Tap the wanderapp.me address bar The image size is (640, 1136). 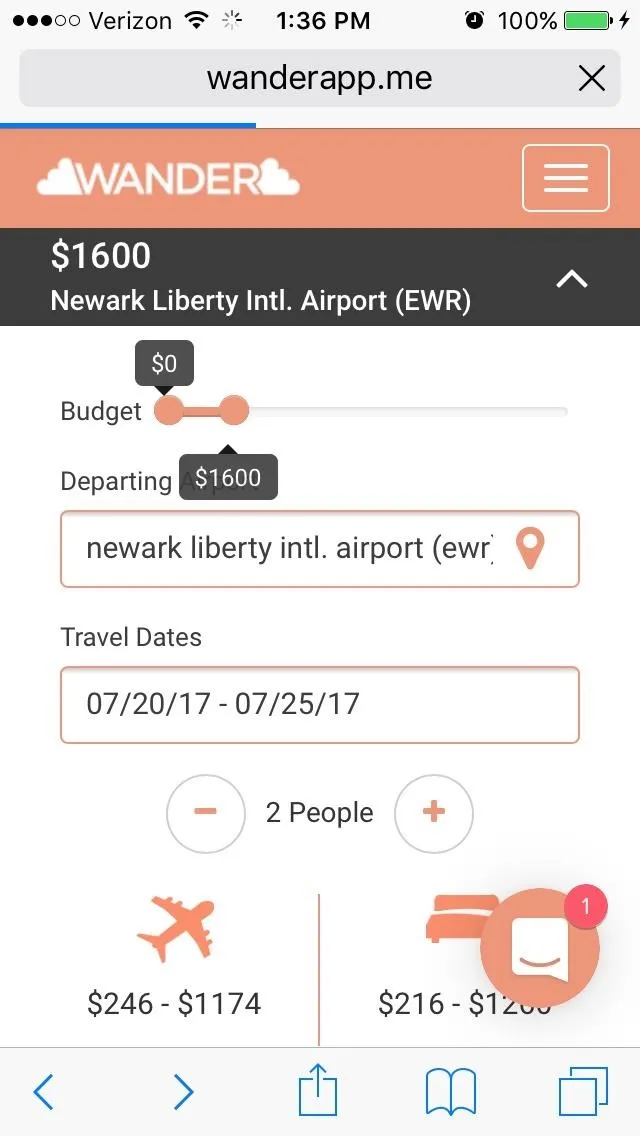(320, 78)
